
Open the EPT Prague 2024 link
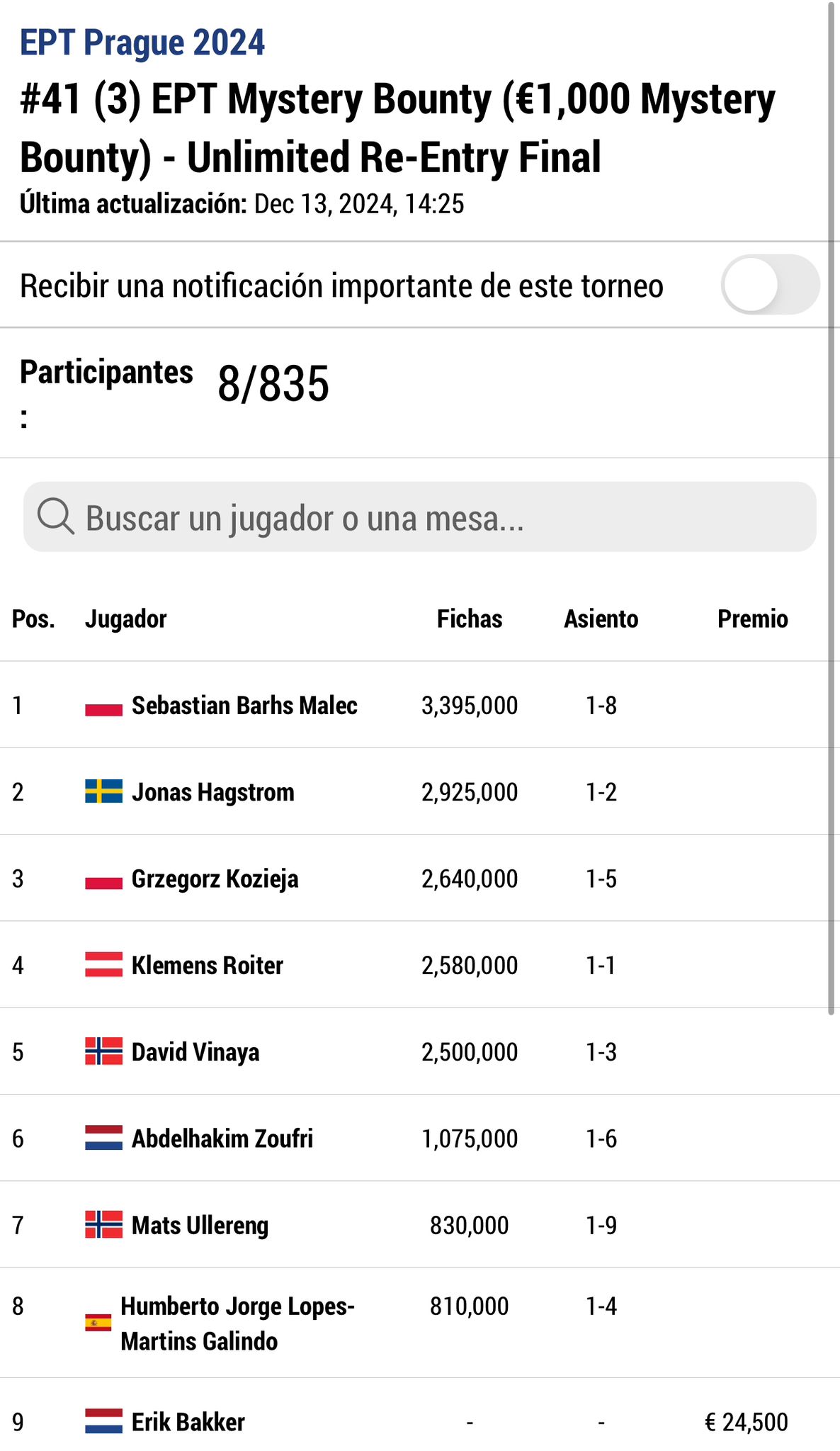coord(142,43)
